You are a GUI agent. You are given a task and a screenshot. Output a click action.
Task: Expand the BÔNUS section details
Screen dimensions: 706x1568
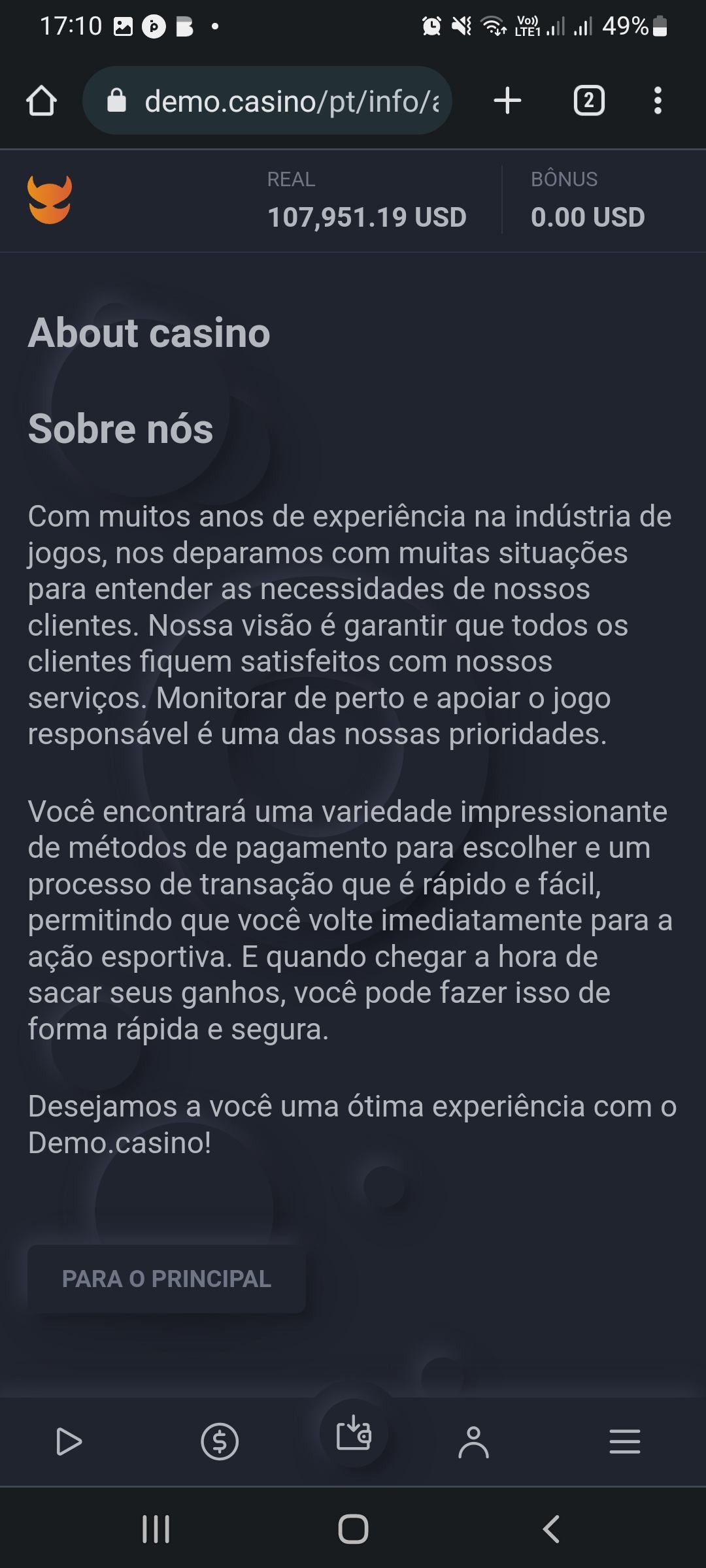point(587,199)
